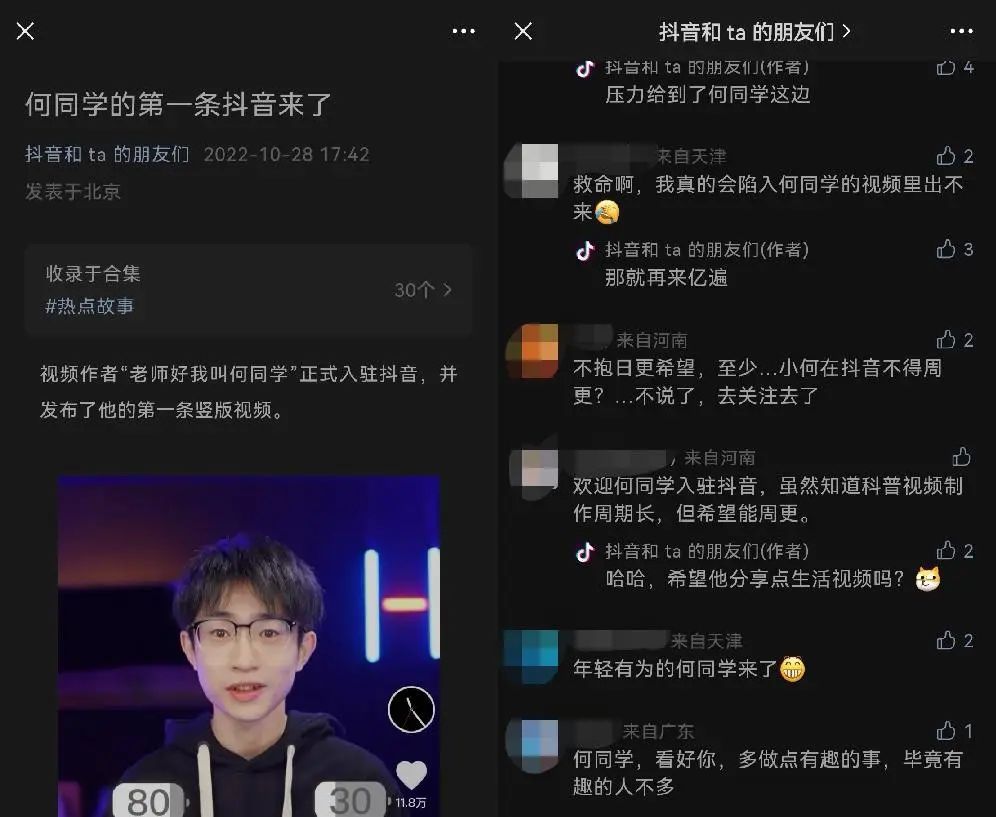Screen dimensions: 996x817
Task: Close the comments page
Action: pos(523,31)
